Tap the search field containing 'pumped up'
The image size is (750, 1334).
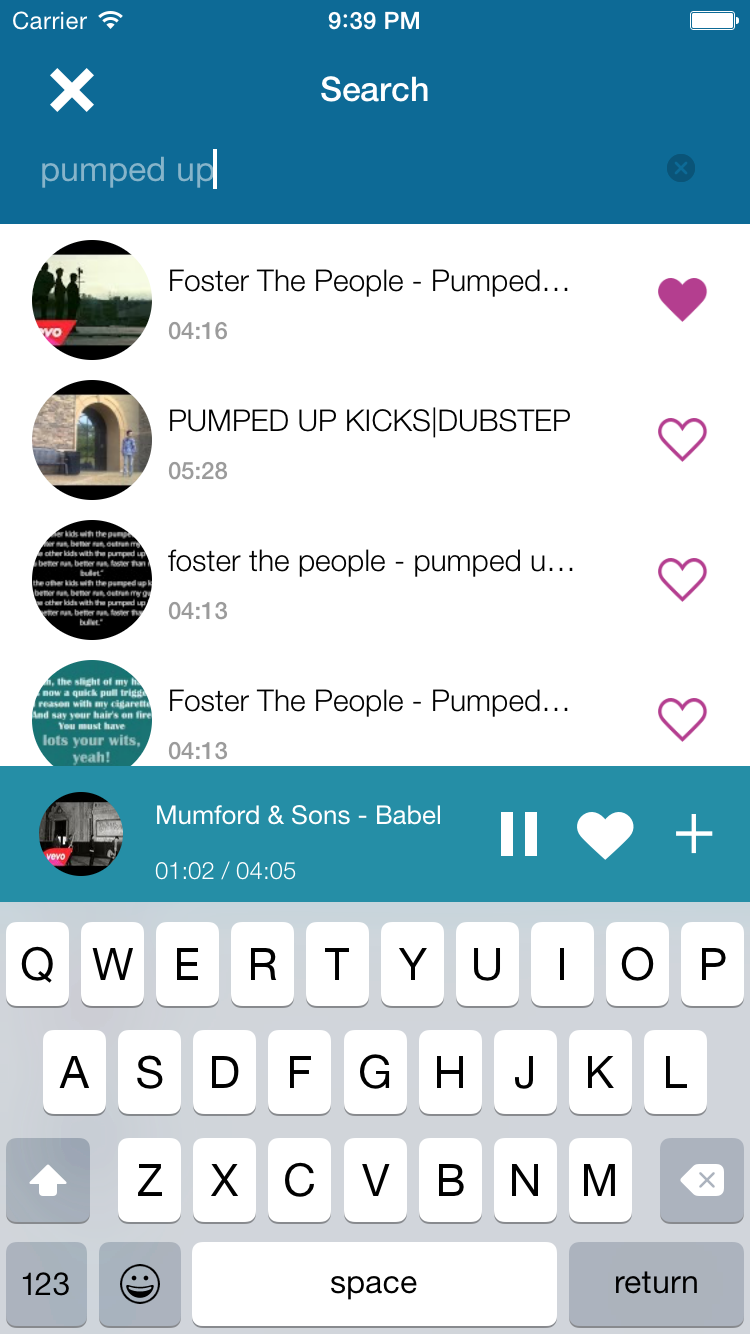point(340,170)
